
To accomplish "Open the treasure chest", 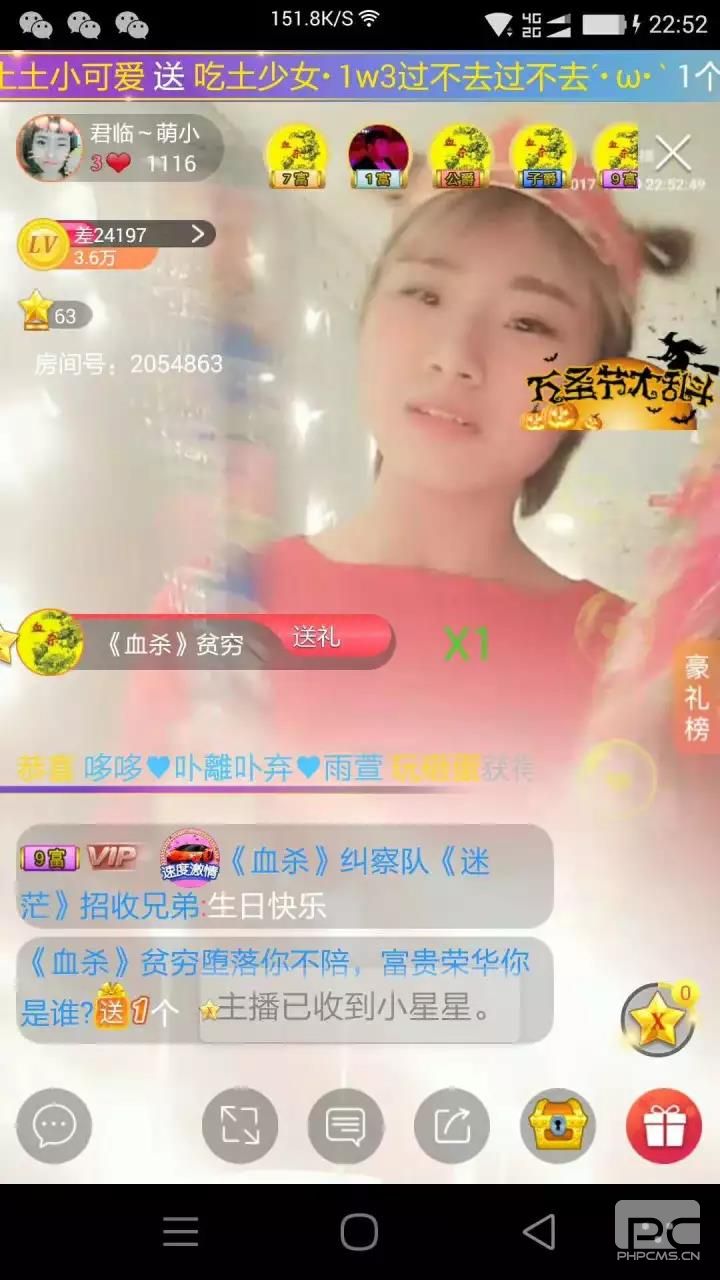I will tap(558, 1126).
